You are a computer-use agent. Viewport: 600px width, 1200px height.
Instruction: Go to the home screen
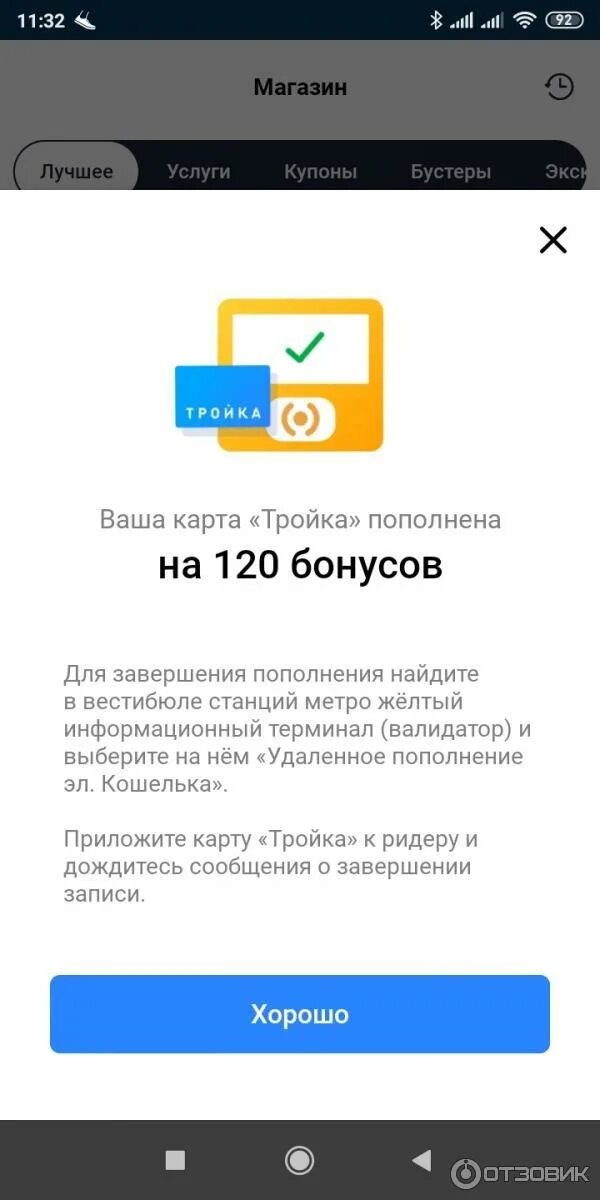(x=299, y=1160)
